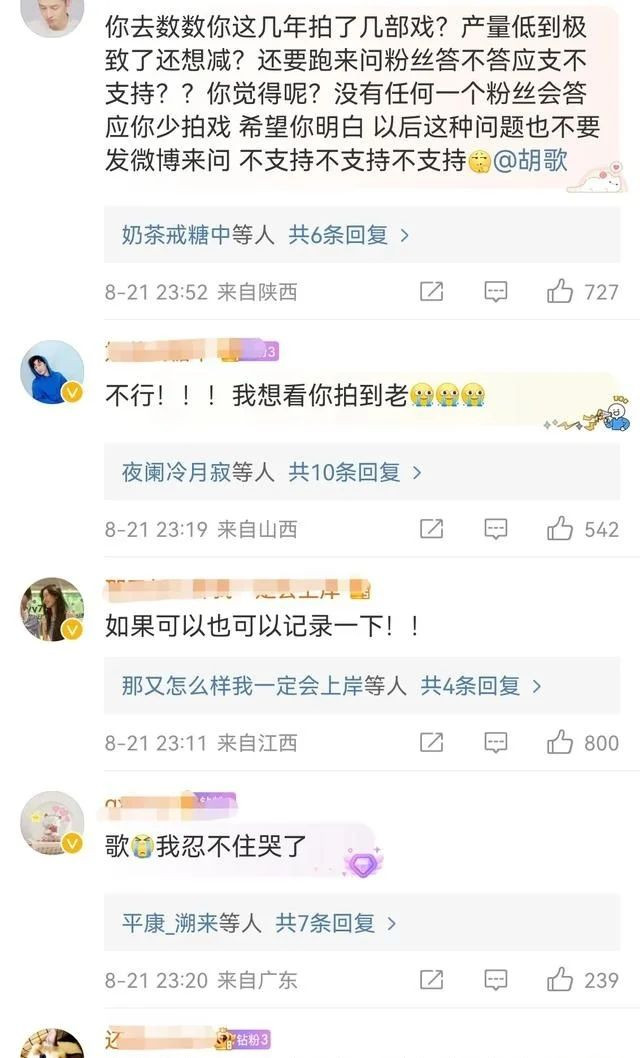The image size is (640, 1058).
Task: Reply to the comment from 陕西
Action: coord(496,292)
